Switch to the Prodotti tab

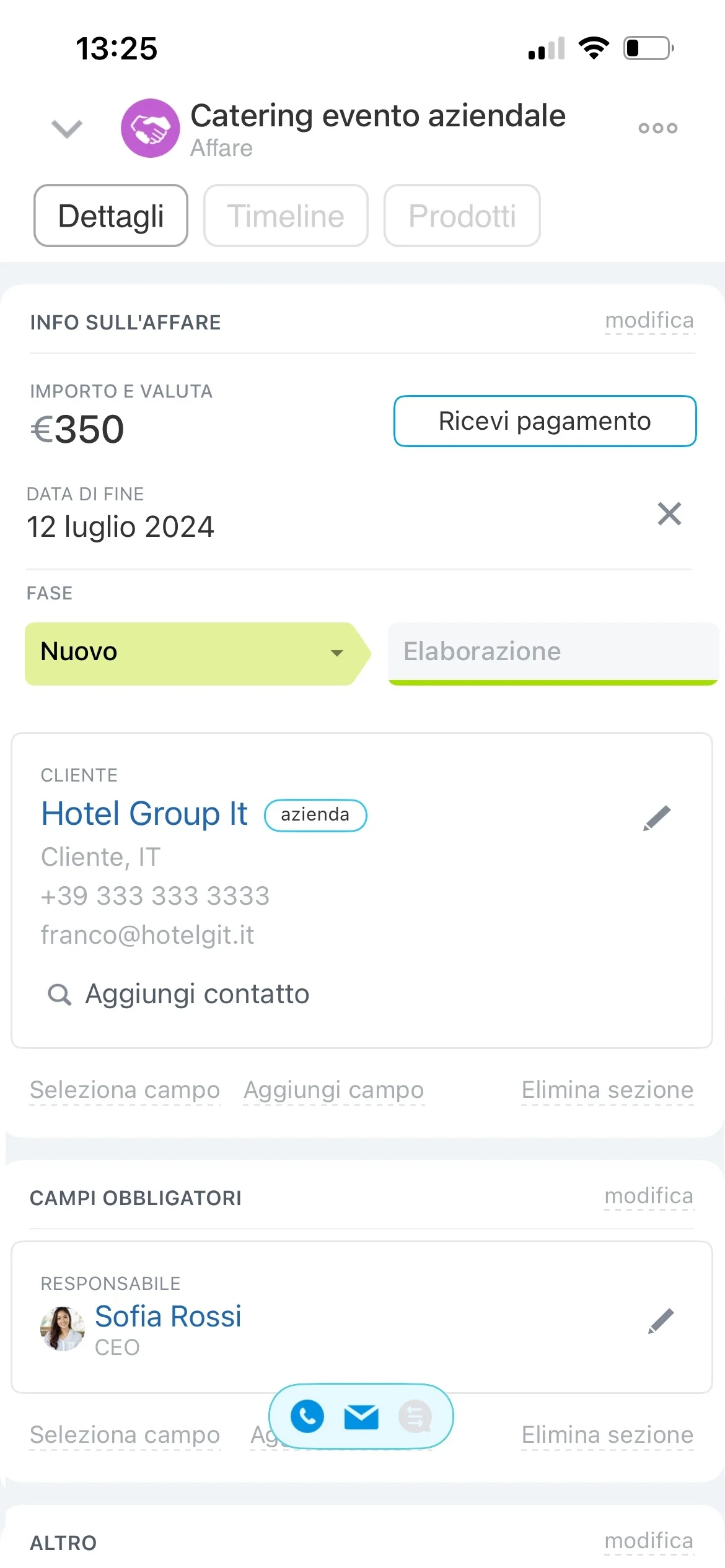click(462, 216)
